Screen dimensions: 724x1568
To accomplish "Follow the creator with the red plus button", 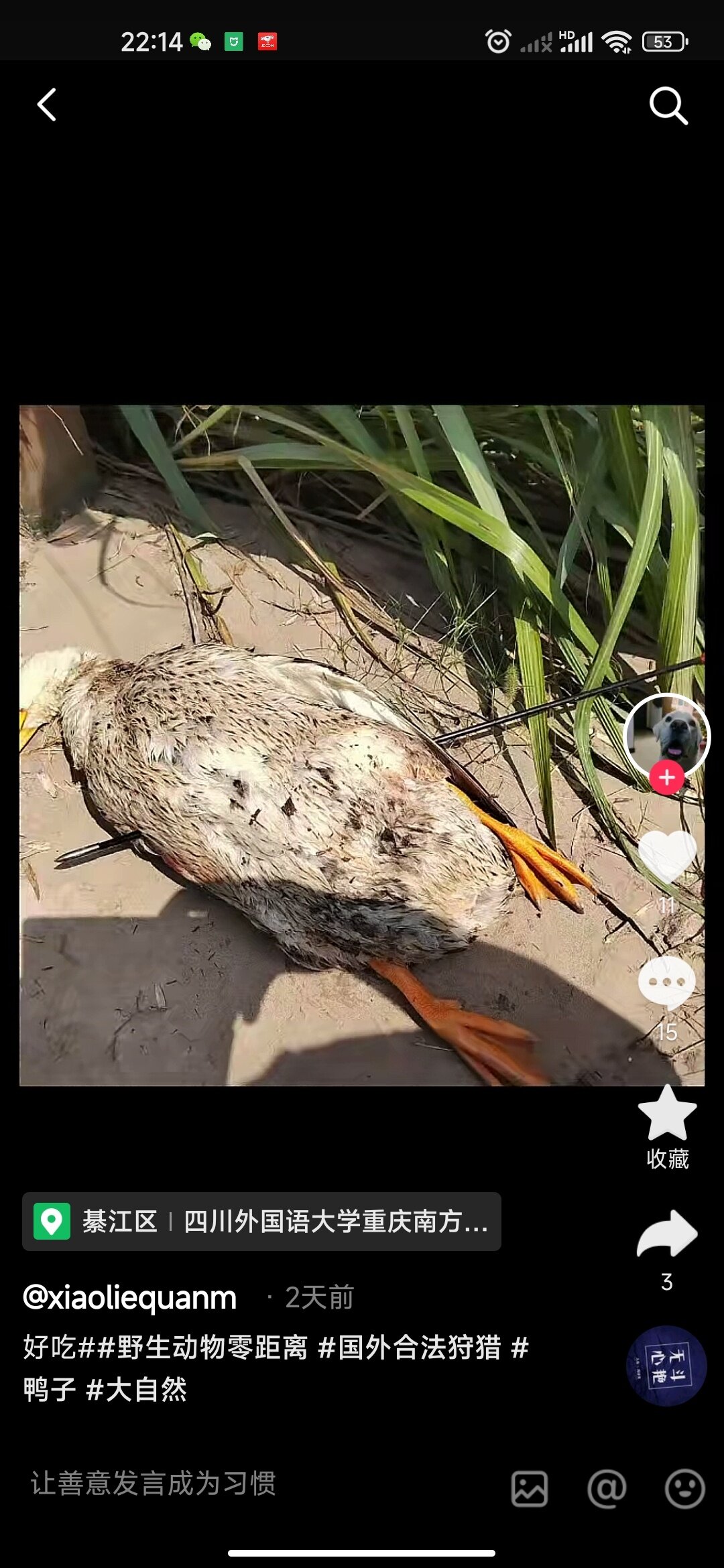I will click(x=666, y=778).
